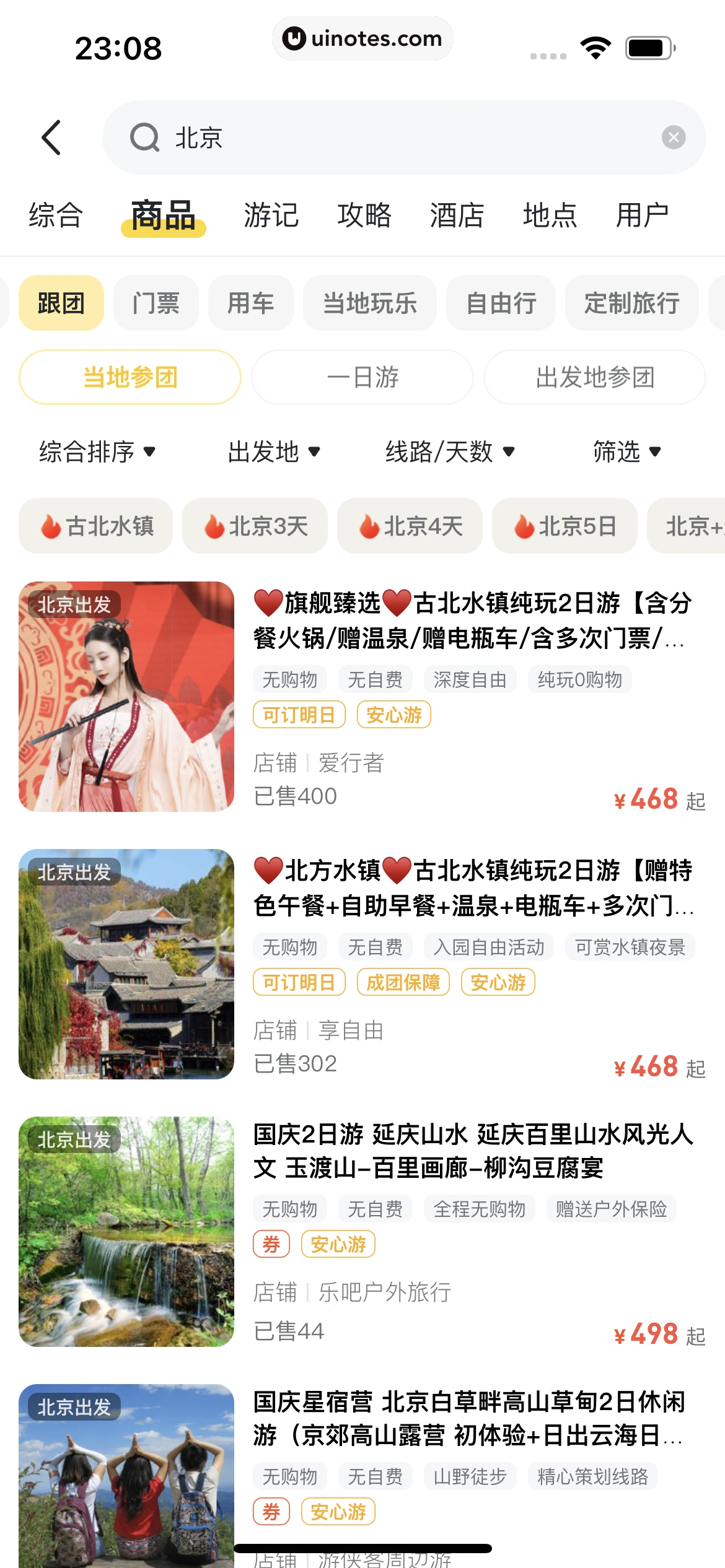The width and height of the screenshot is (725, 1568).
Task: Tap the fire icon beside 北京4天
Action: coord(368,526)
